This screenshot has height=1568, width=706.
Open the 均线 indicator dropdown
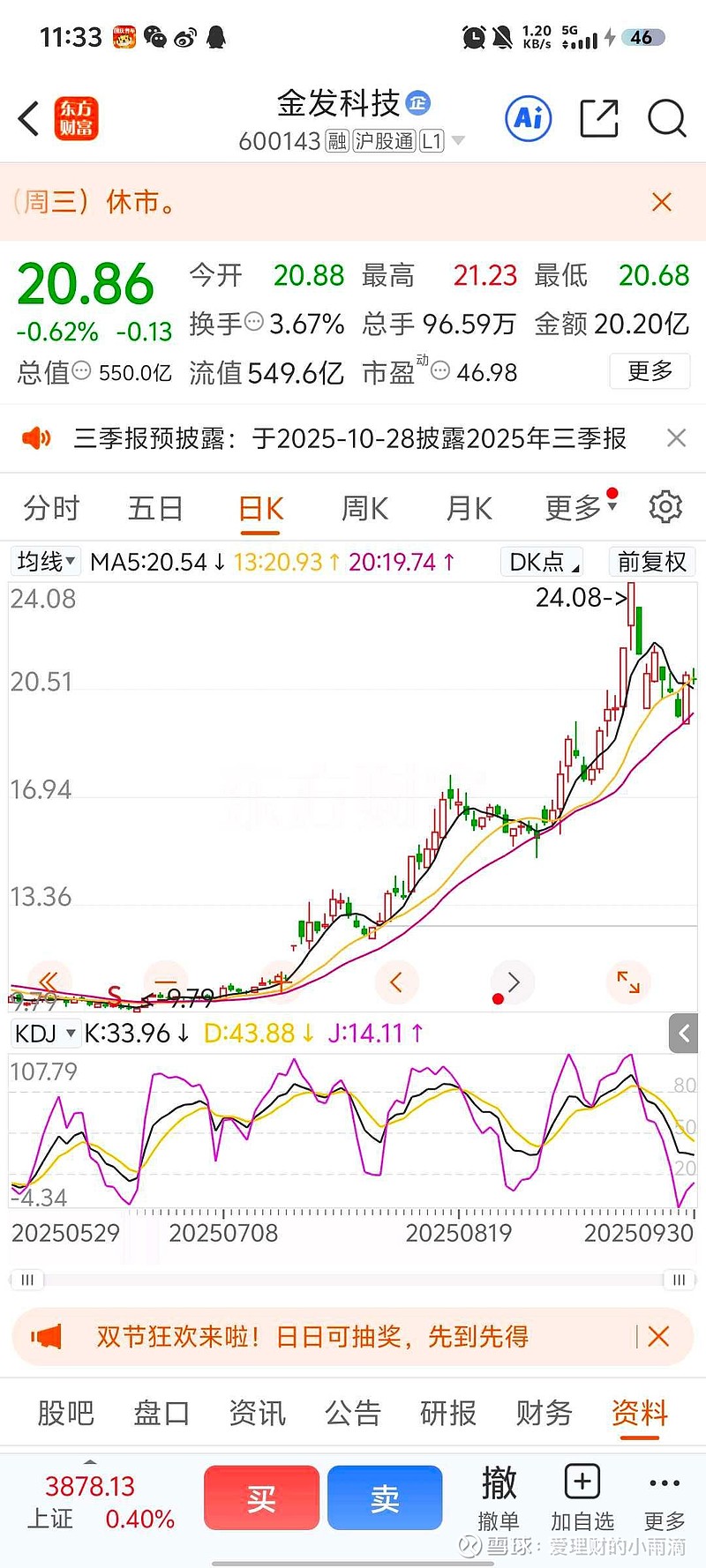tap(45, 562)
